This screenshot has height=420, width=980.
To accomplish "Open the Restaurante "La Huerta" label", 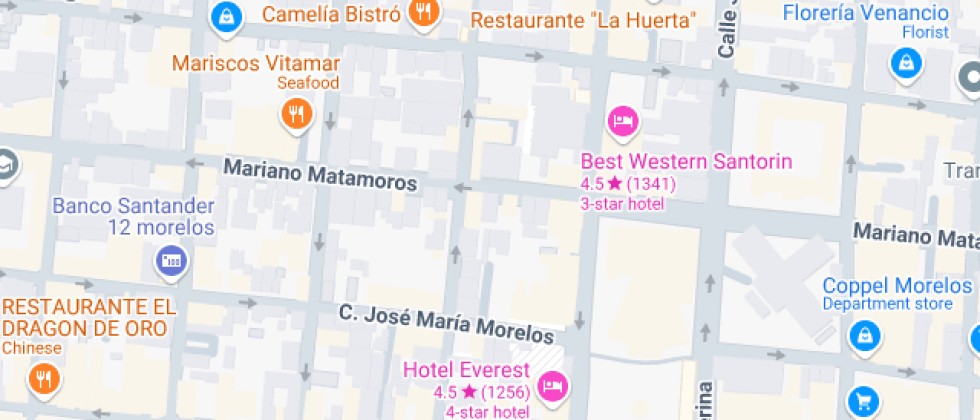I will click(583, 20).
